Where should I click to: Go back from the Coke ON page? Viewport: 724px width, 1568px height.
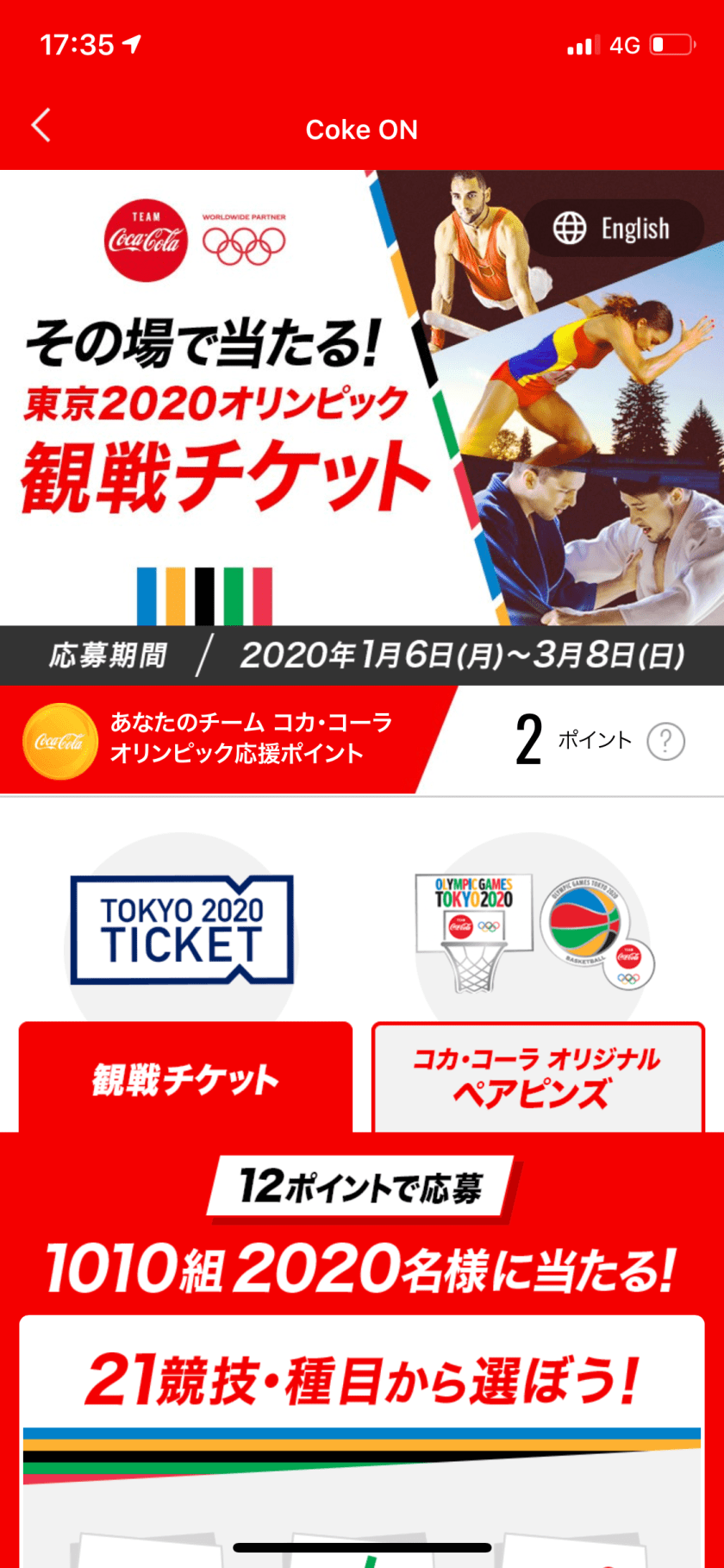click(x=41, y=126)
